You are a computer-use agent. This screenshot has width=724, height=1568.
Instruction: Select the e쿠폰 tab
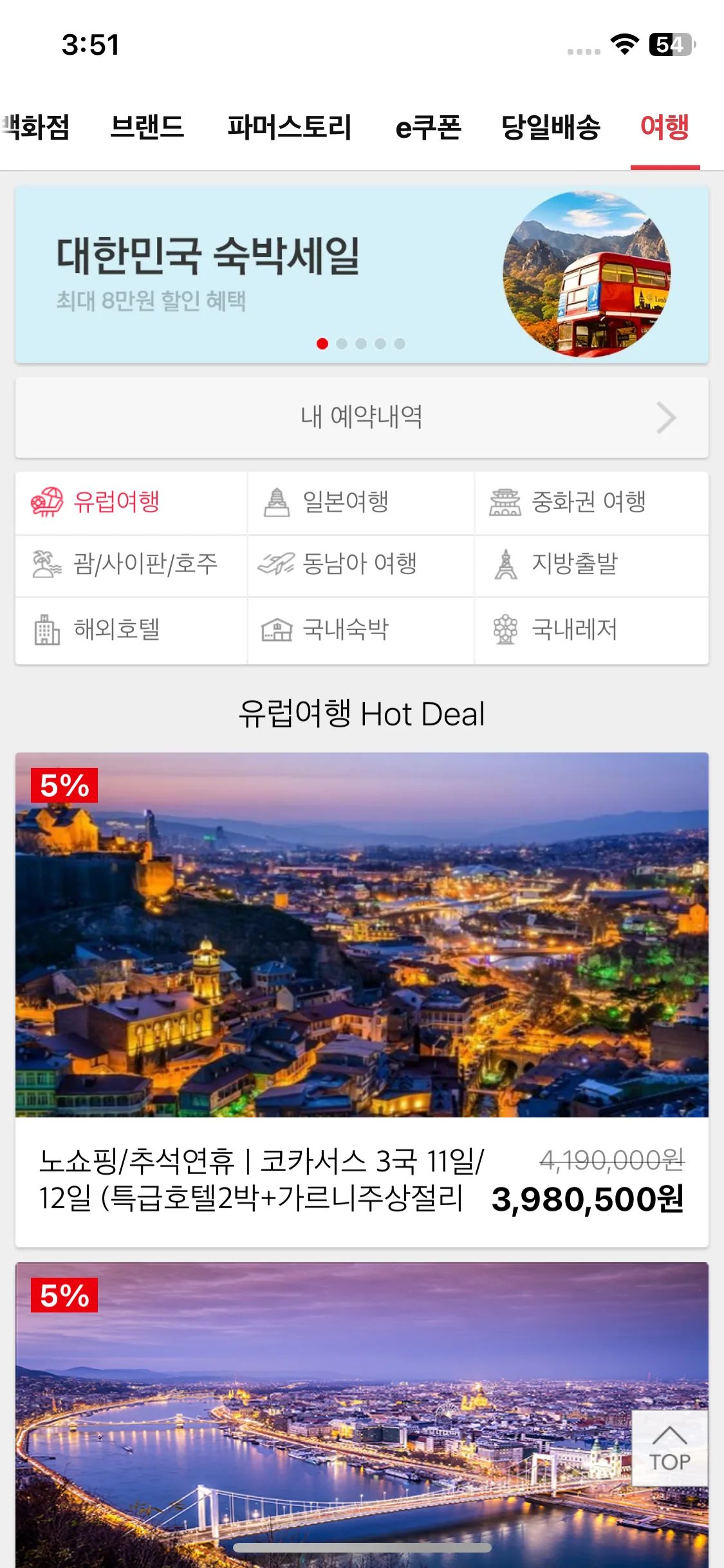pos(428,127)
